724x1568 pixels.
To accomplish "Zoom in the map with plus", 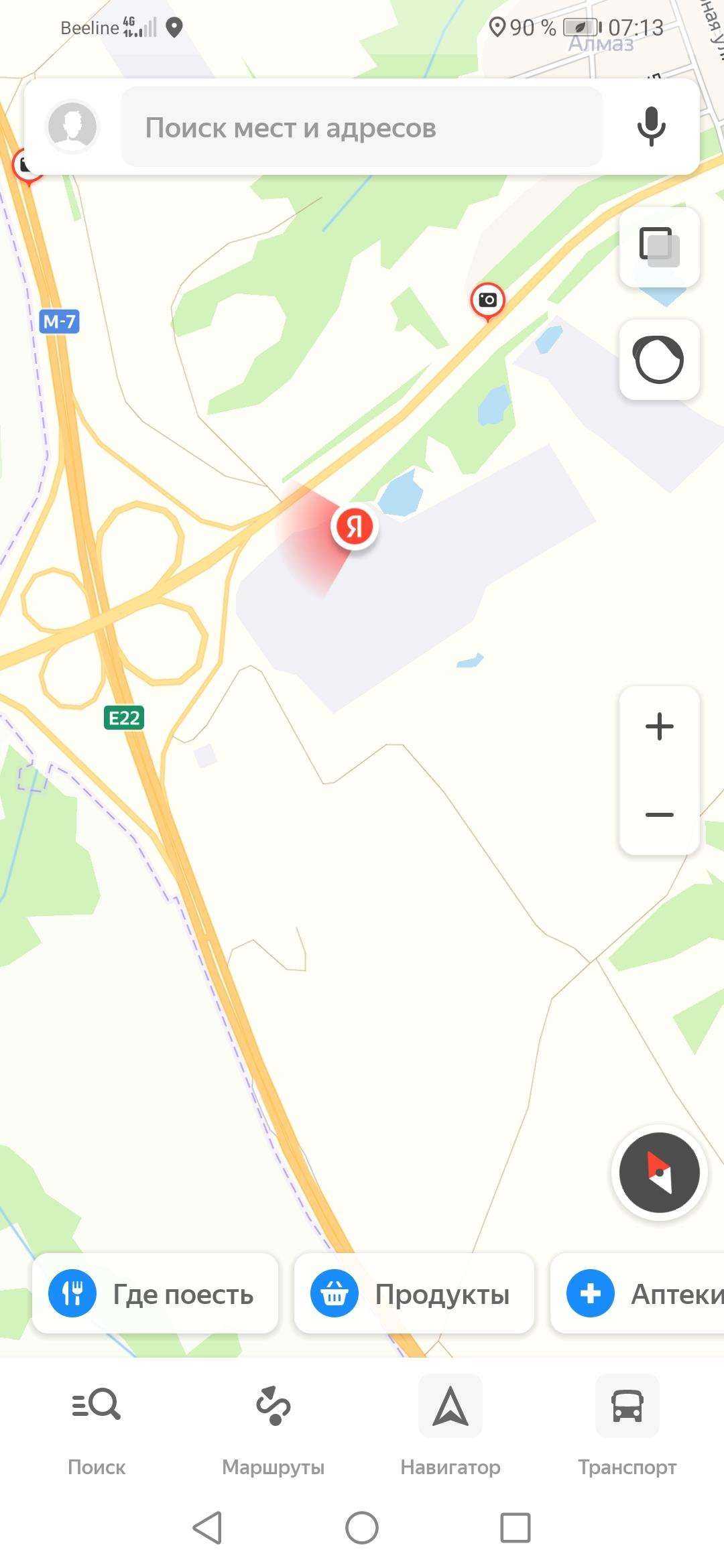I will click(x=660, y=726).
